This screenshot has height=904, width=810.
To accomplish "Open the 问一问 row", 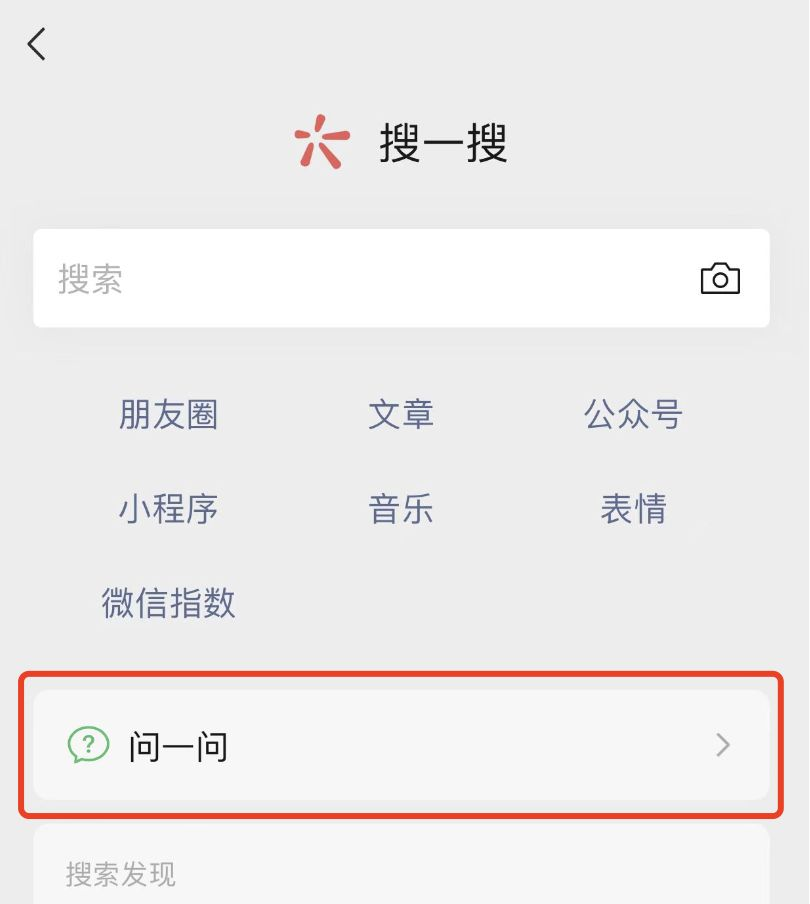I will (x=401, y=745).
